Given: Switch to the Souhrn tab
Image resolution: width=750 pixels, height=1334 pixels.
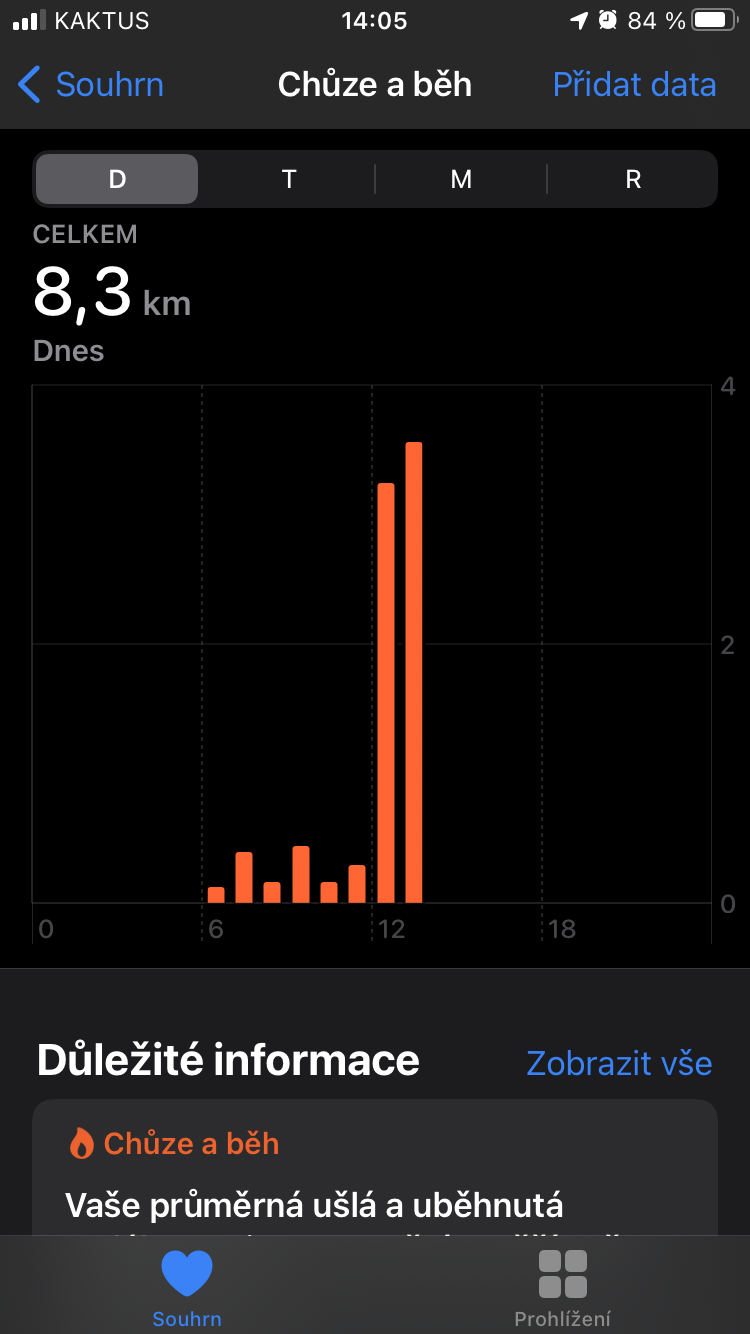Looking at the screenshot, I should point(187,1287).
